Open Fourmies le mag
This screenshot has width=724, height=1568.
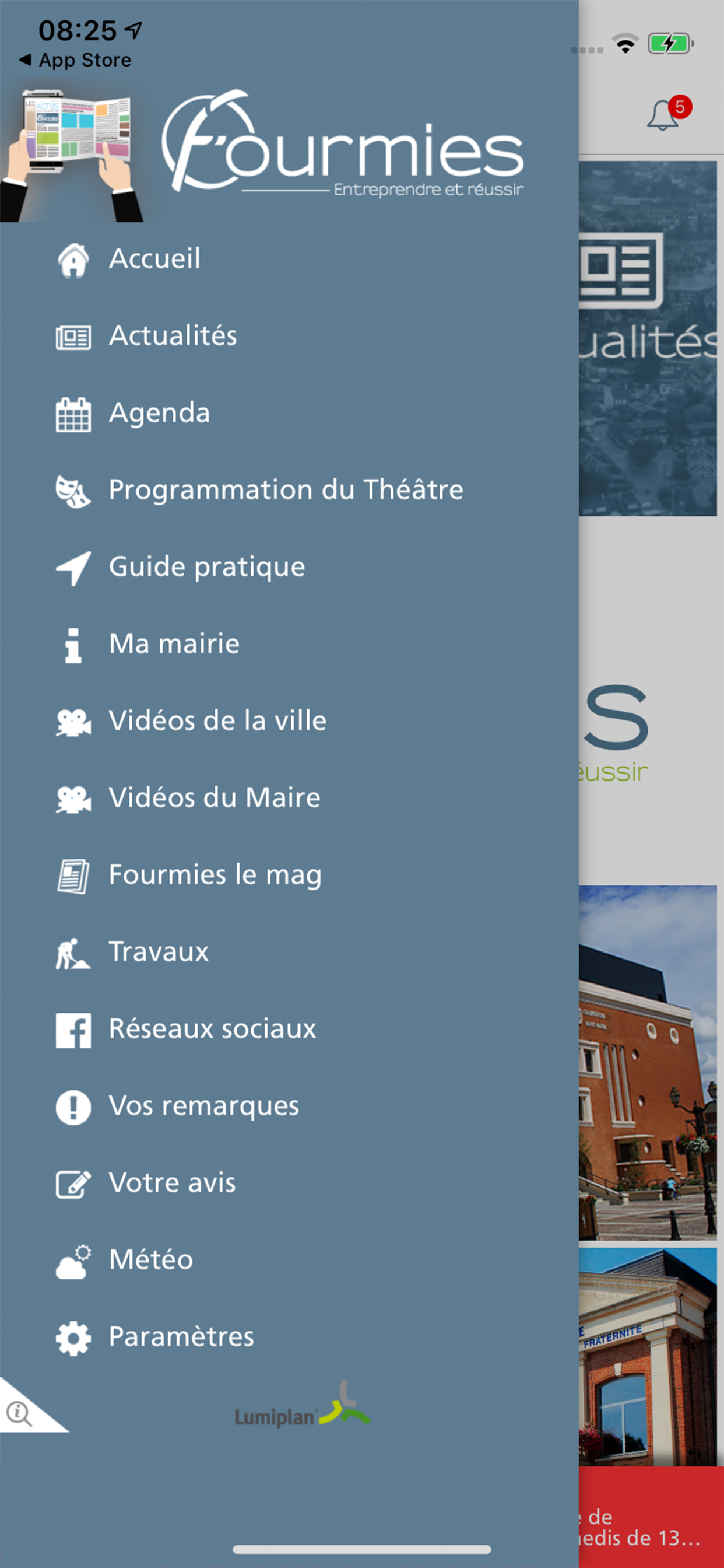click(x=215, y=874)
